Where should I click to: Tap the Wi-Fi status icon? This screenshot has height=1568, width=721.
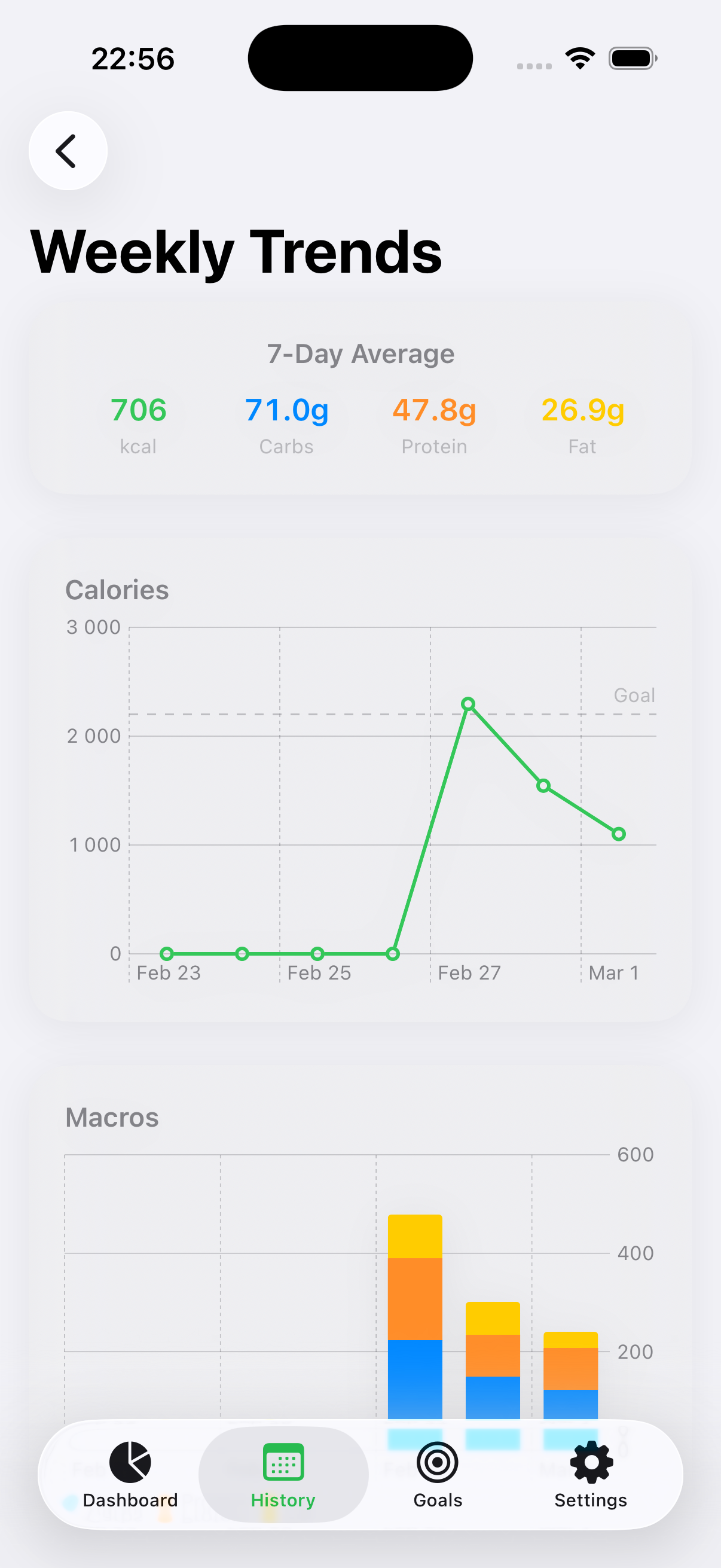click(579, 57)
